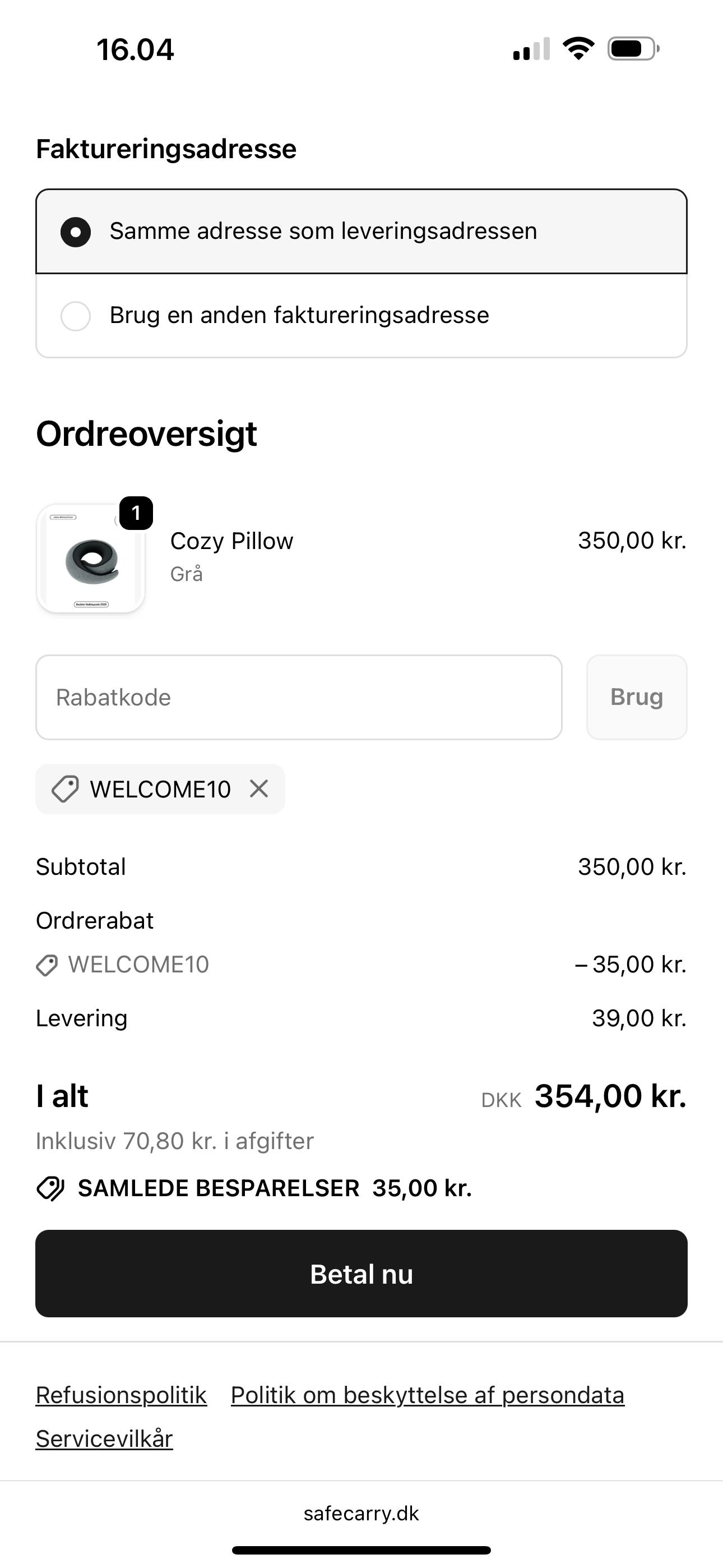Tap the Brug discount button
The width and height of the screenshot is (723, 1568).
click(637, 698)
